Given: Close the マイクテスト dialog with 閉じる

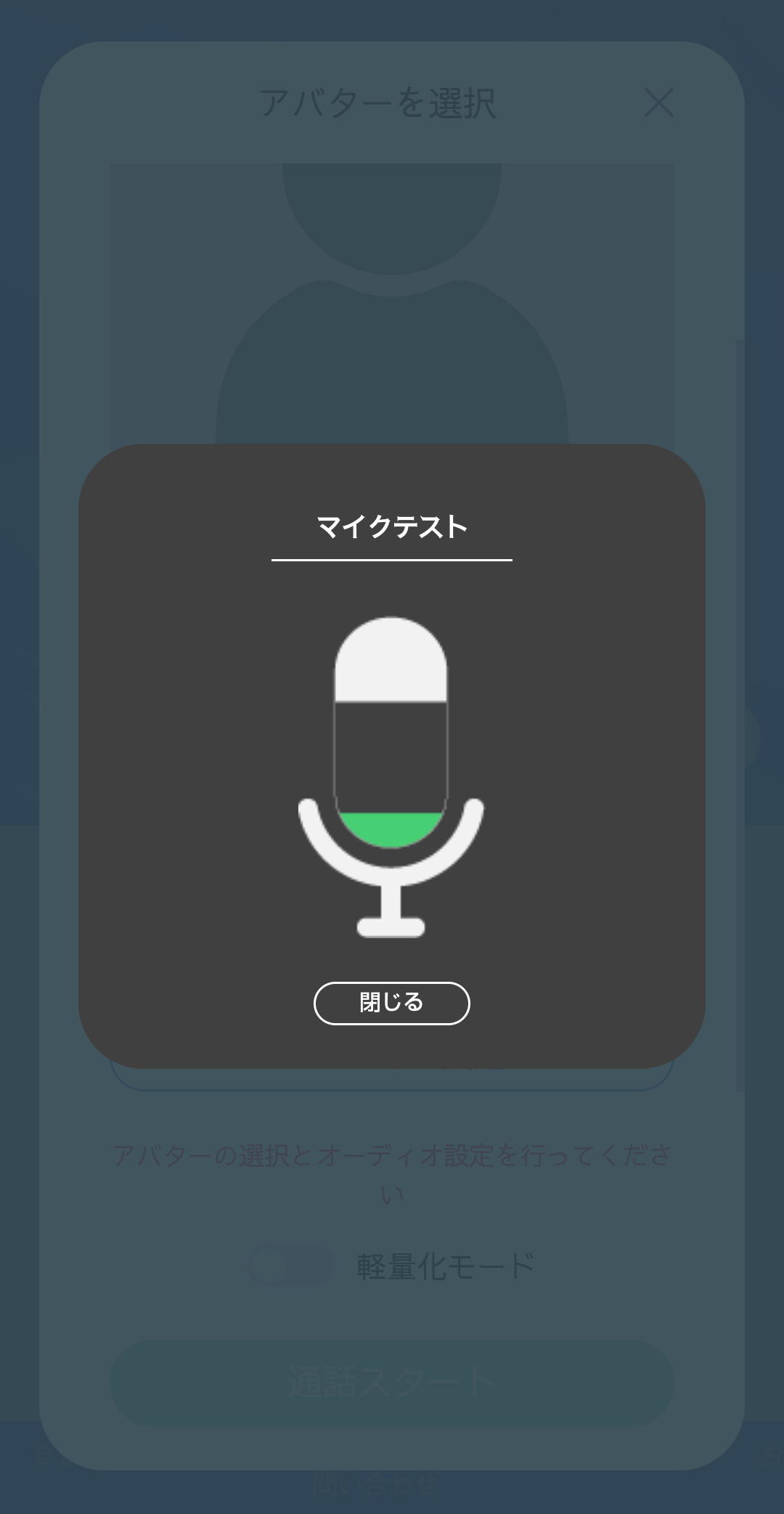Looking at the screenshot, I should tap(391, 1003).
